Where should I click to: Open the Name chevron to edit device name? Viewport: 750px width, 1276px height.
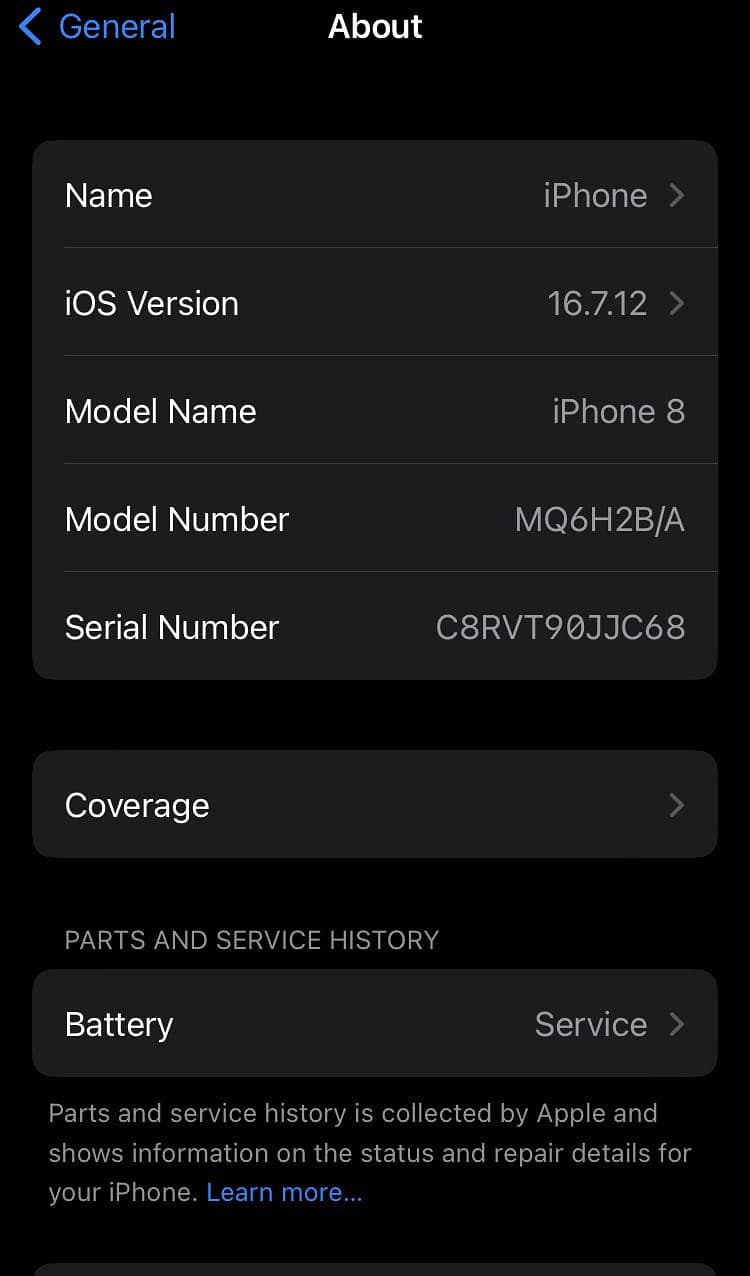(x=680, y=195)
